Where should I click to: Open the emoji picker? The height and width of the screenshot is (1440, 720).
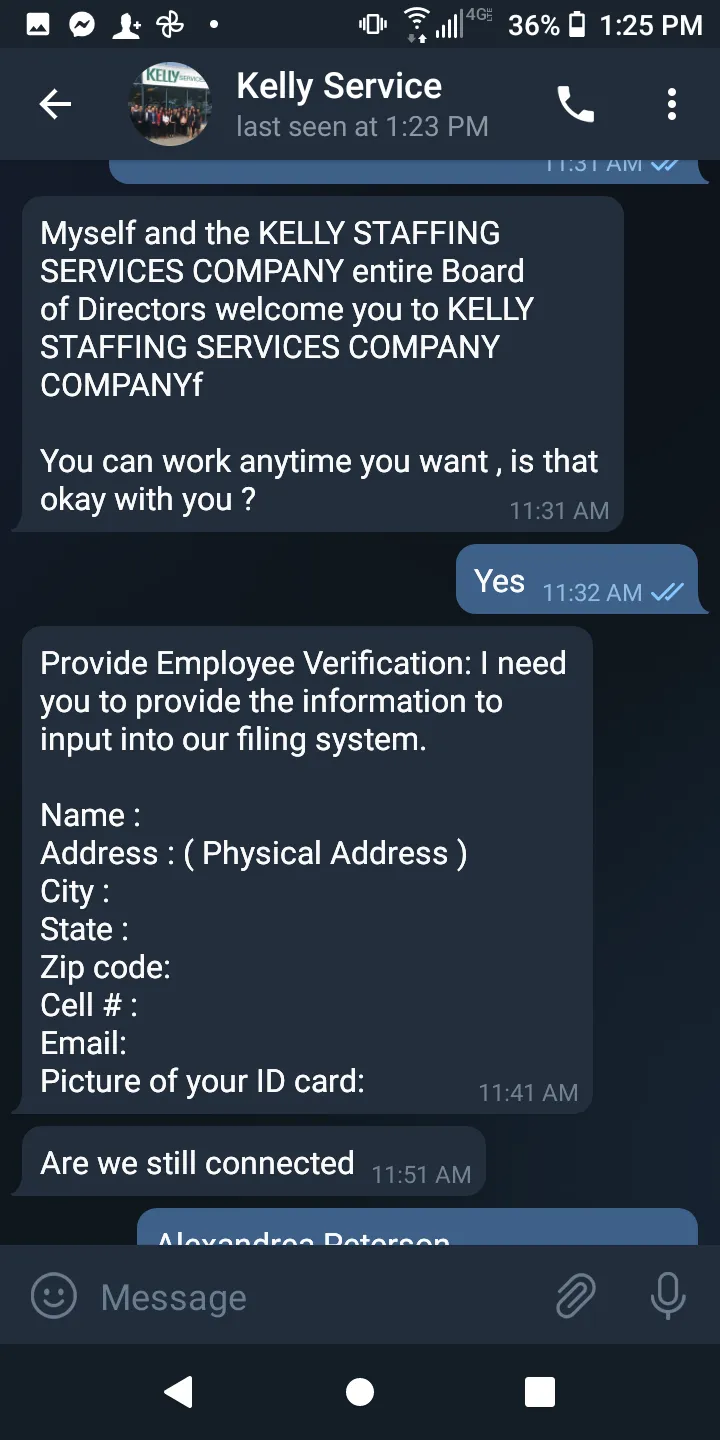point(54,1297)
